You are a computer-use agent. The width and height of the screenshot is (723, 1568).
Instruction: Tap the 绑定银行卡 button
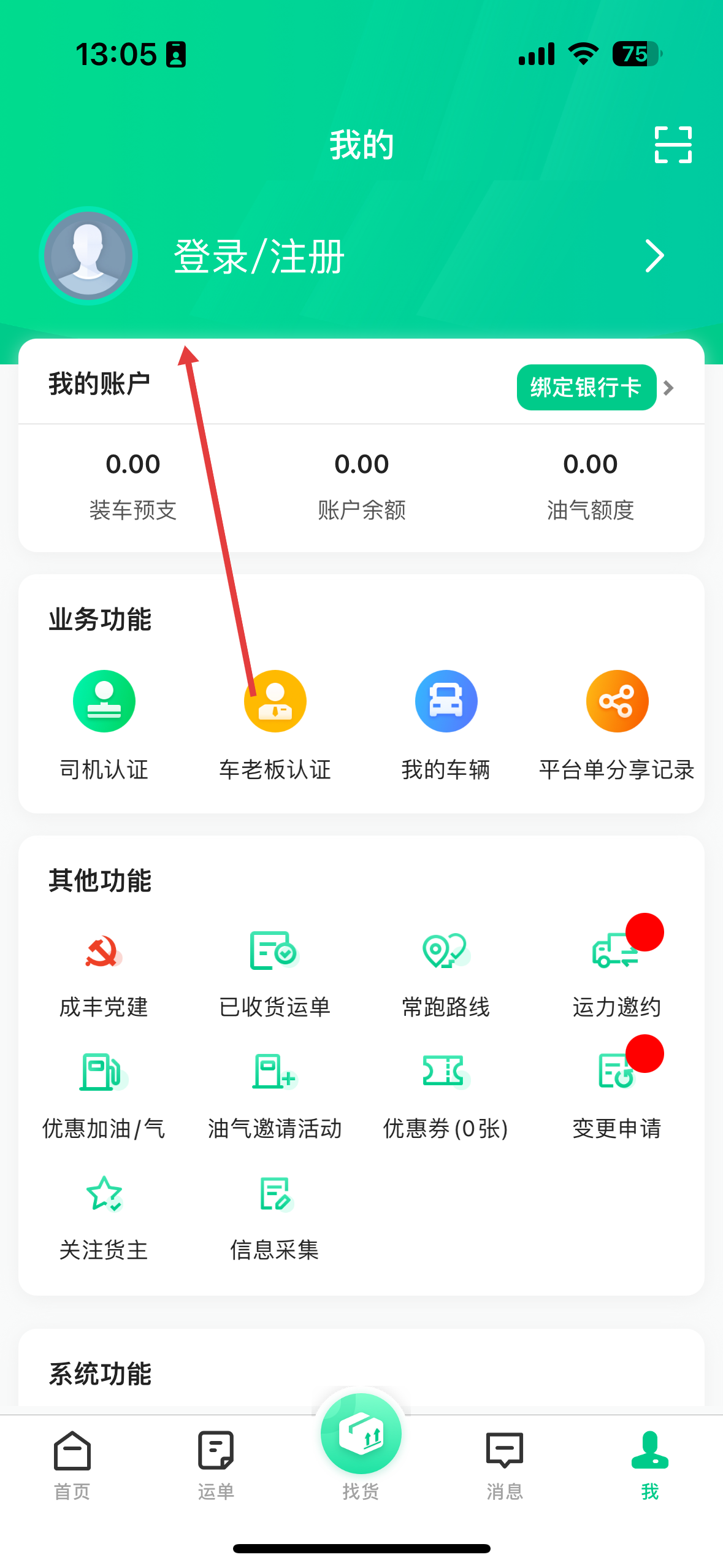pos(586,388)
